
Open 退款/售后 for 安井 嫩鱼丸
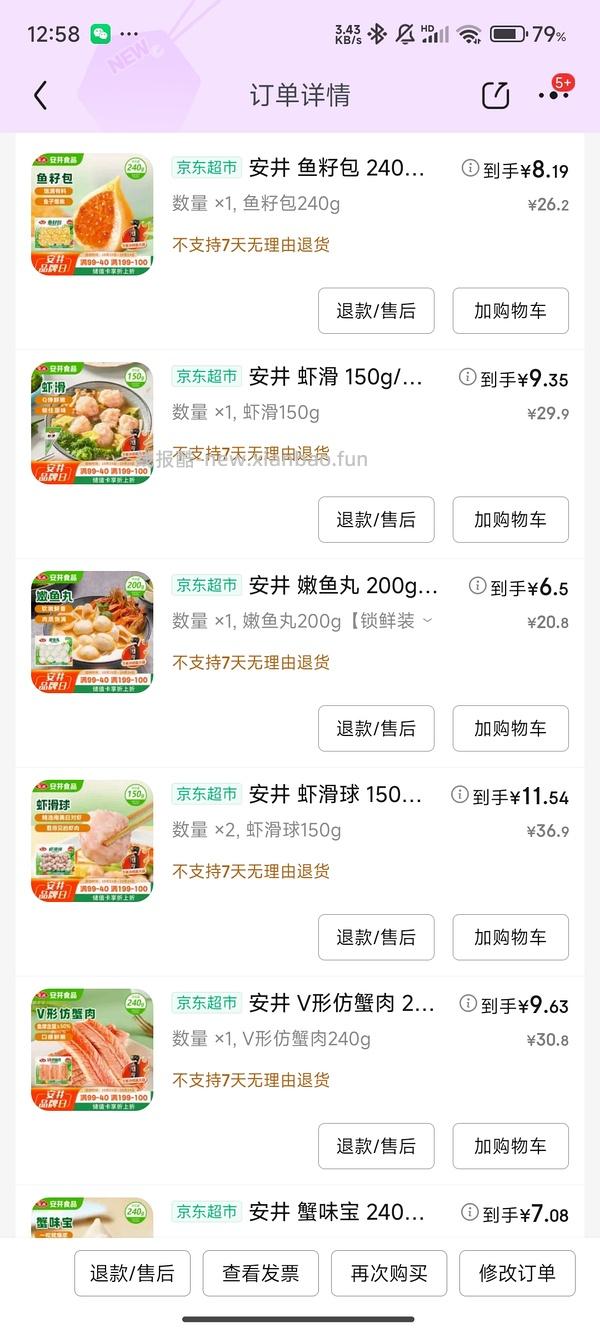(x=376, y=729)
